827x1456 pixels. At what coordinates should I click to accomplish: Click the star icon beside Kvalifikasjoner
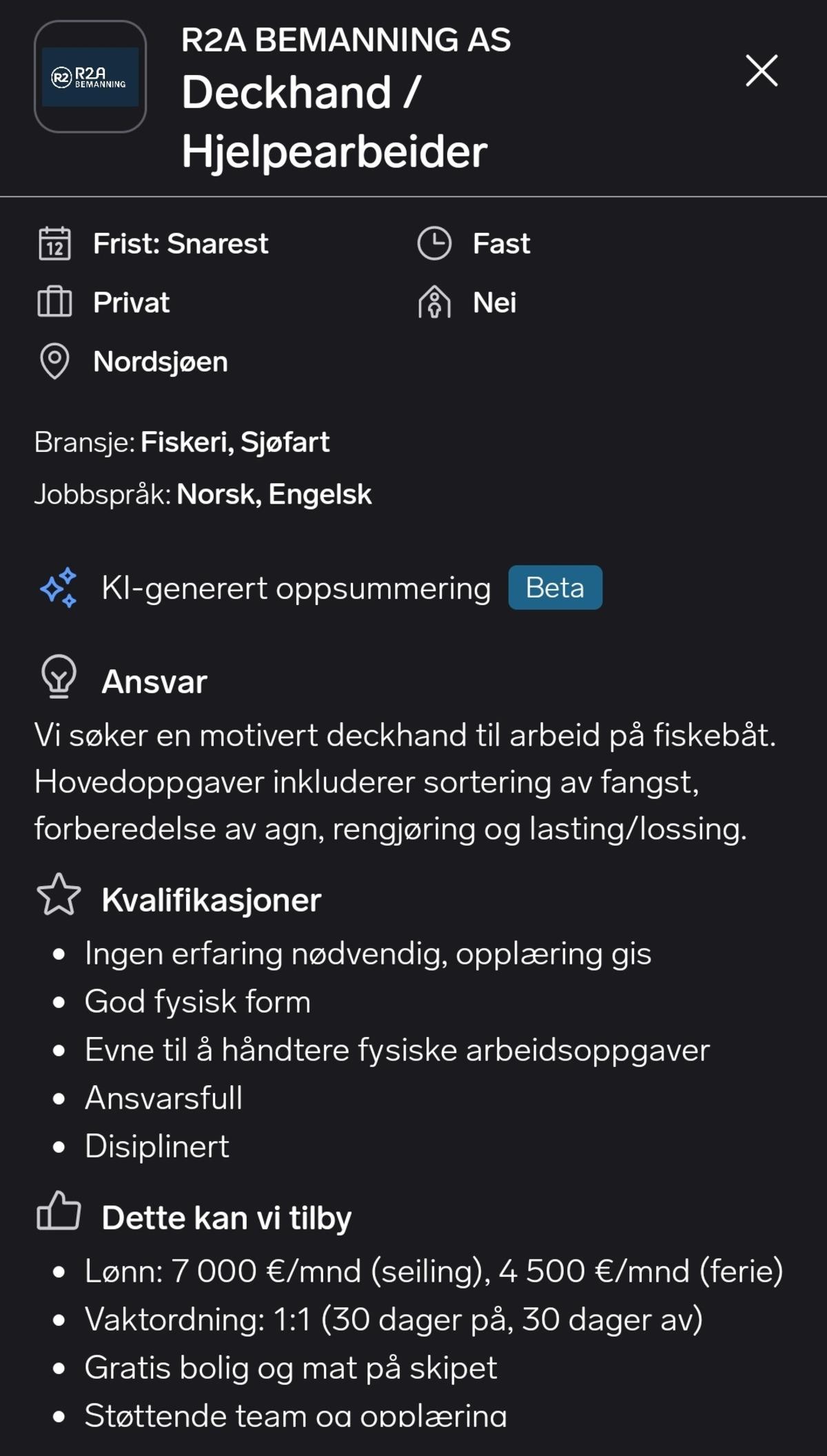point(59,898)
